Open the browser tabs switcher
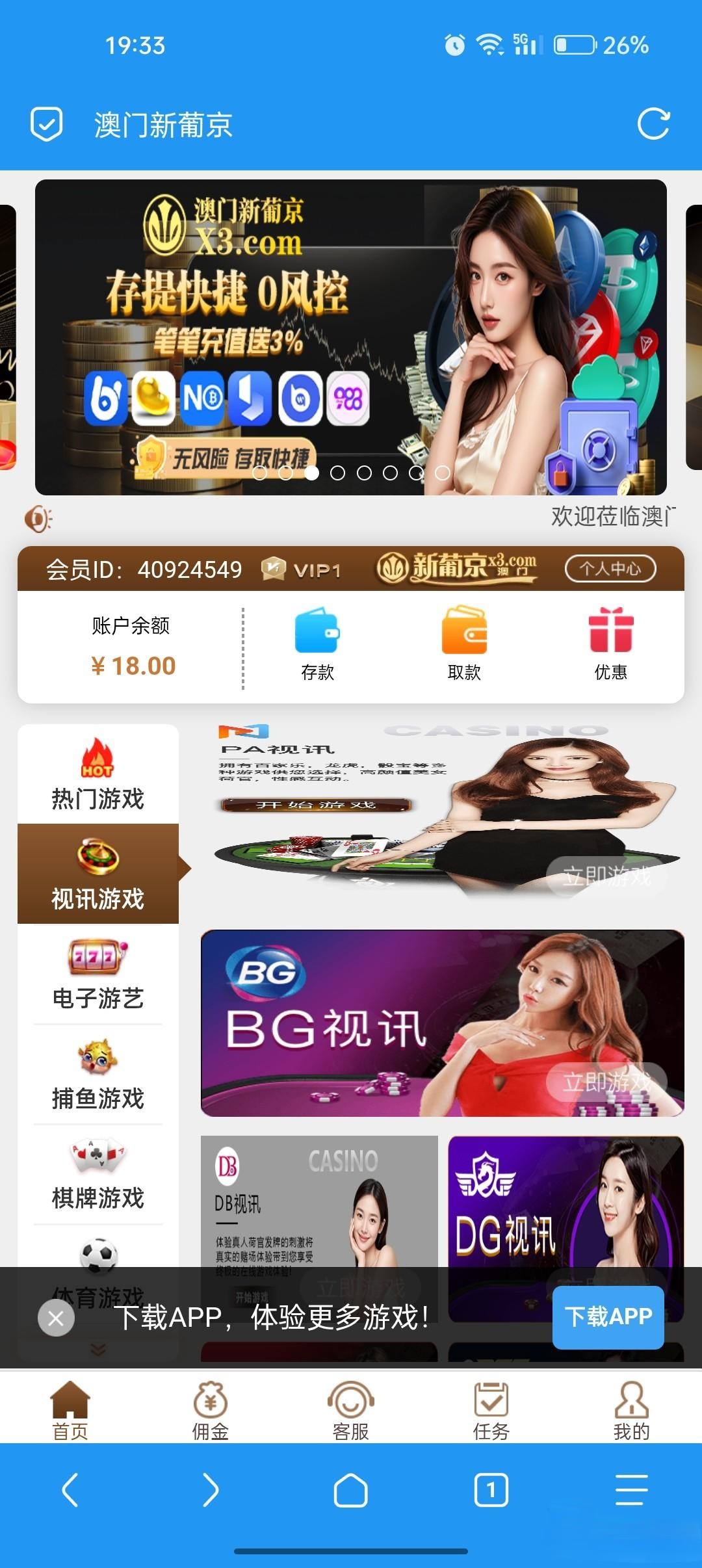702x1568 pixels. [x=491, y=1489]
